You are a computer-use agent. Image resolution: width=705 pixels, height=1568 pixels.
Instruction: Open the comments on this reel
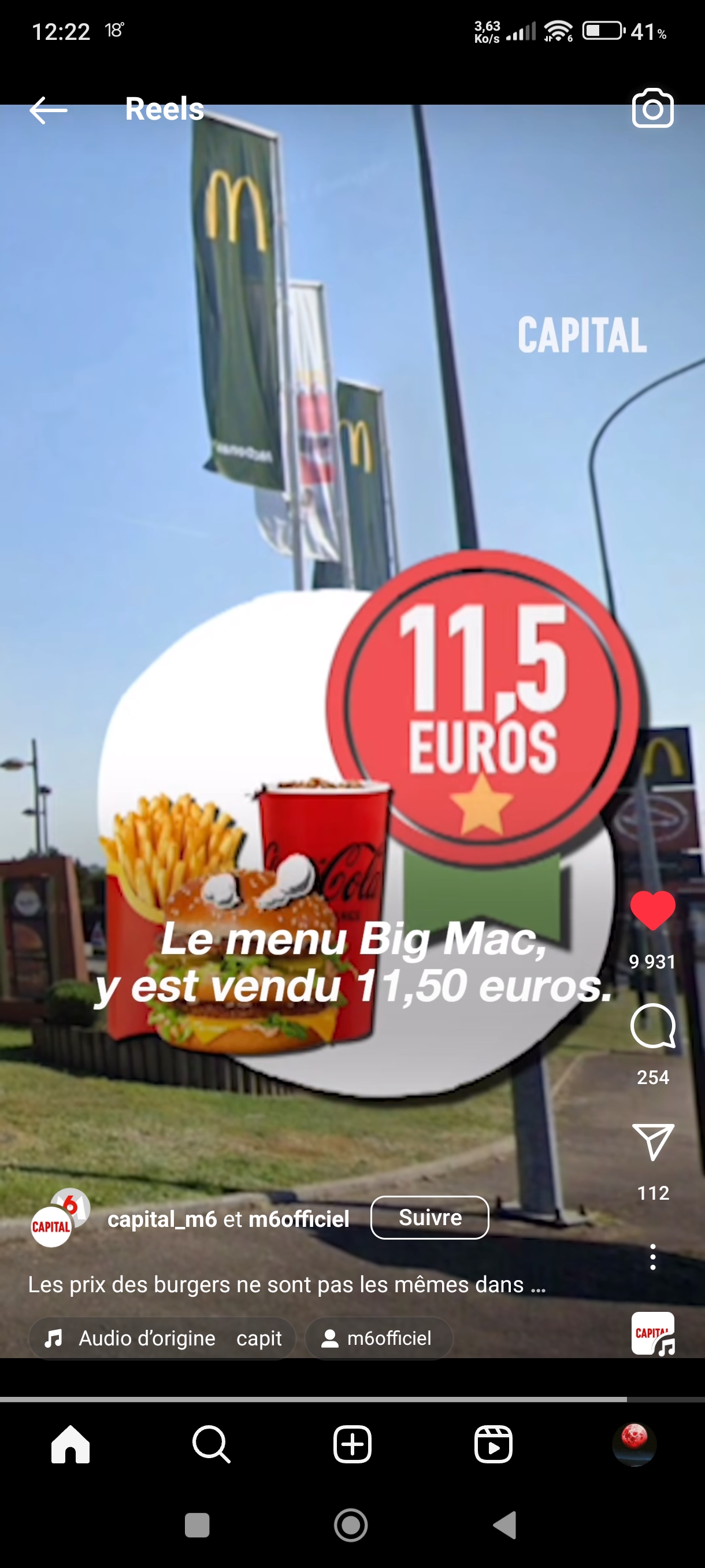coord(652,1026)
